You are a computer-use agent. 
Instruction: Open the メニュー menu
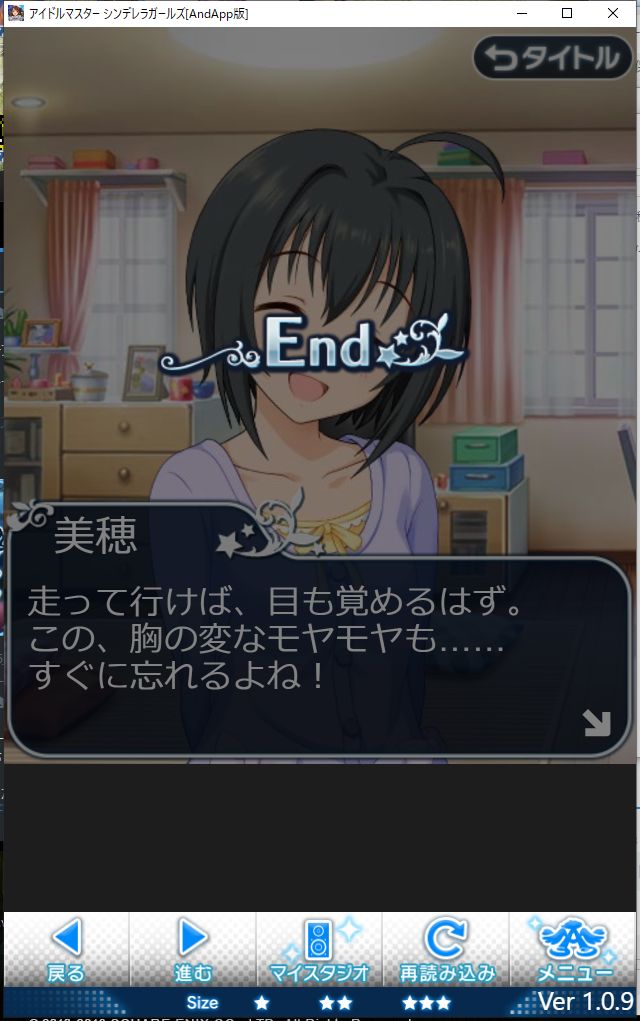pyautogui.click(x=574, y=949)
